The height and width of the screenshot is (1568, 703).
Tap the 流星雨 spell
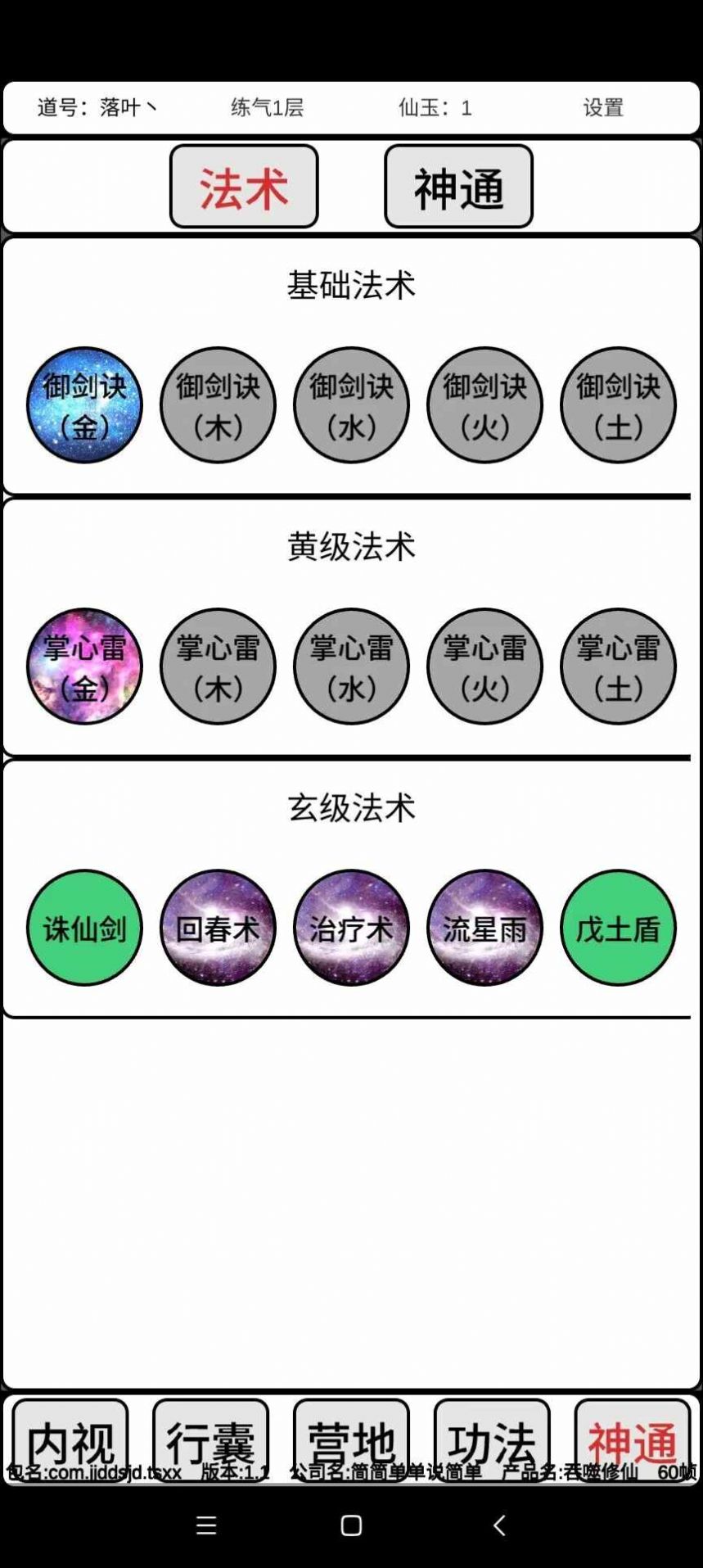pyautogui.click(x=484, y=928)
